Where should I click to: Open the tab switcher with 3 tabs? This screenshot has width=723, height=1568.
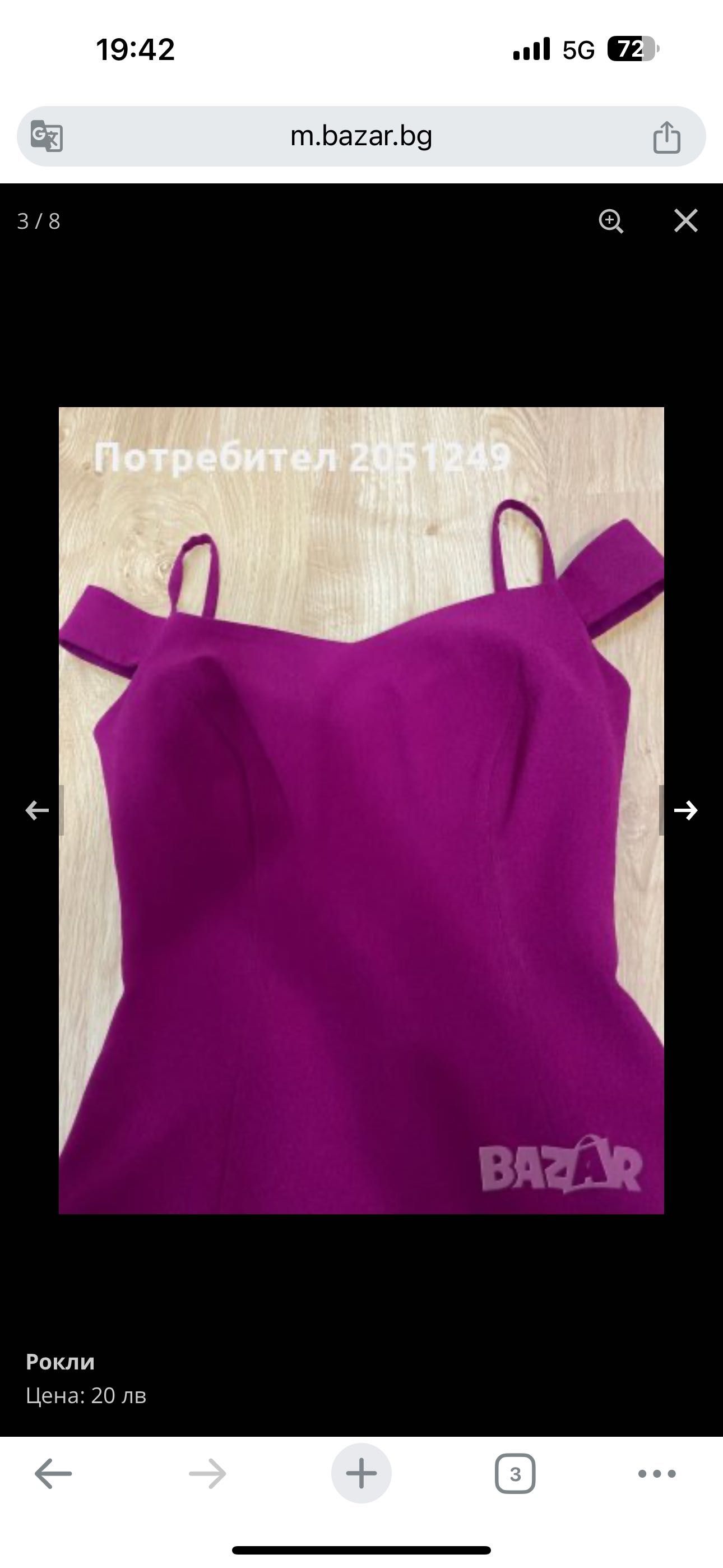coord(515,1474)
